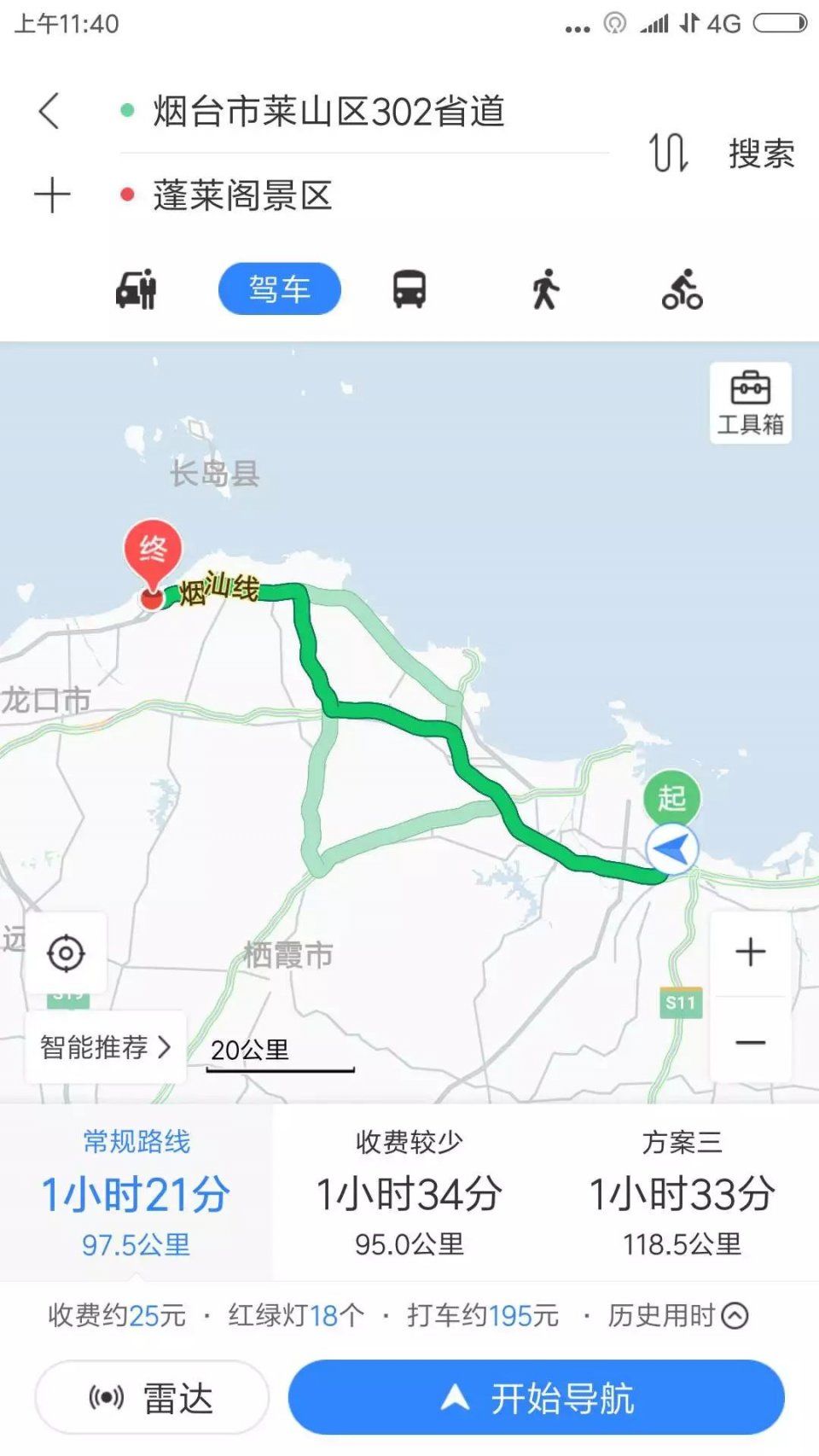The image size is (819, 1456).
Task: Switch to the walking mode
Action: pyautogui.click(x=545, y=289)
